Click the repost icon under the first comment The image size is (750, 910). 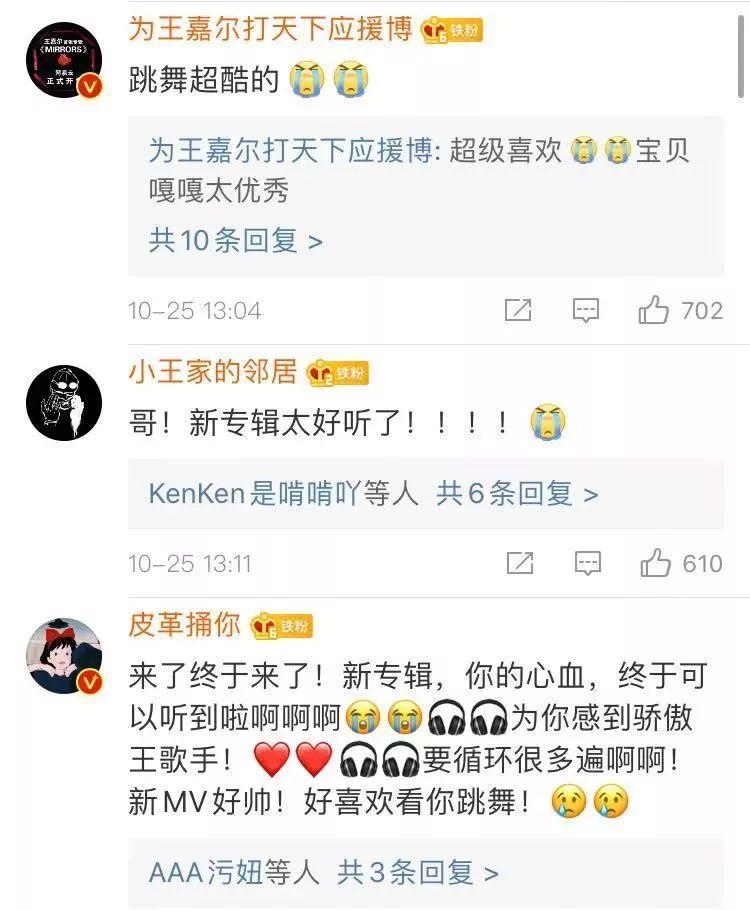pos(517,311)
